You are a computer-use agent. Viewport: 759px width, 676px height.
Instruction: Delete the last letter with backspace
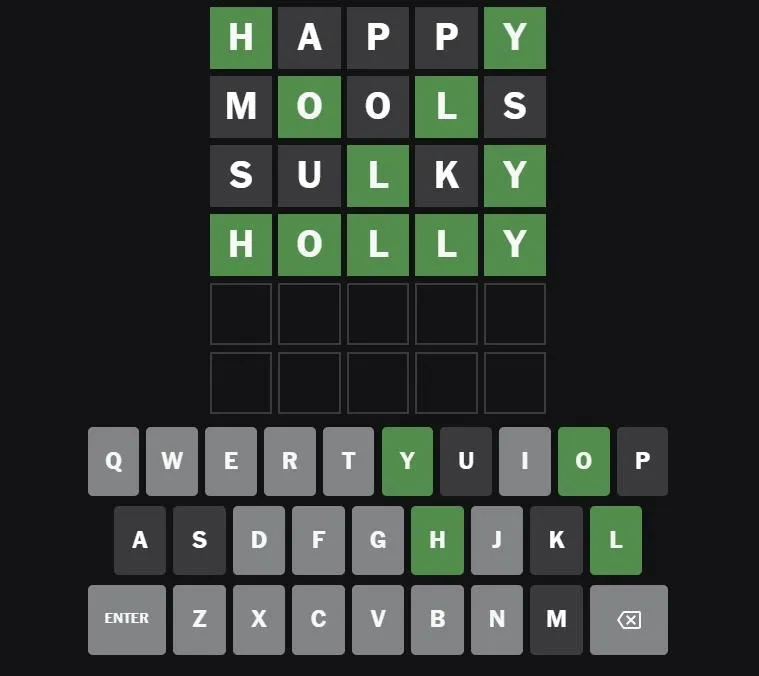coord(628,619)
